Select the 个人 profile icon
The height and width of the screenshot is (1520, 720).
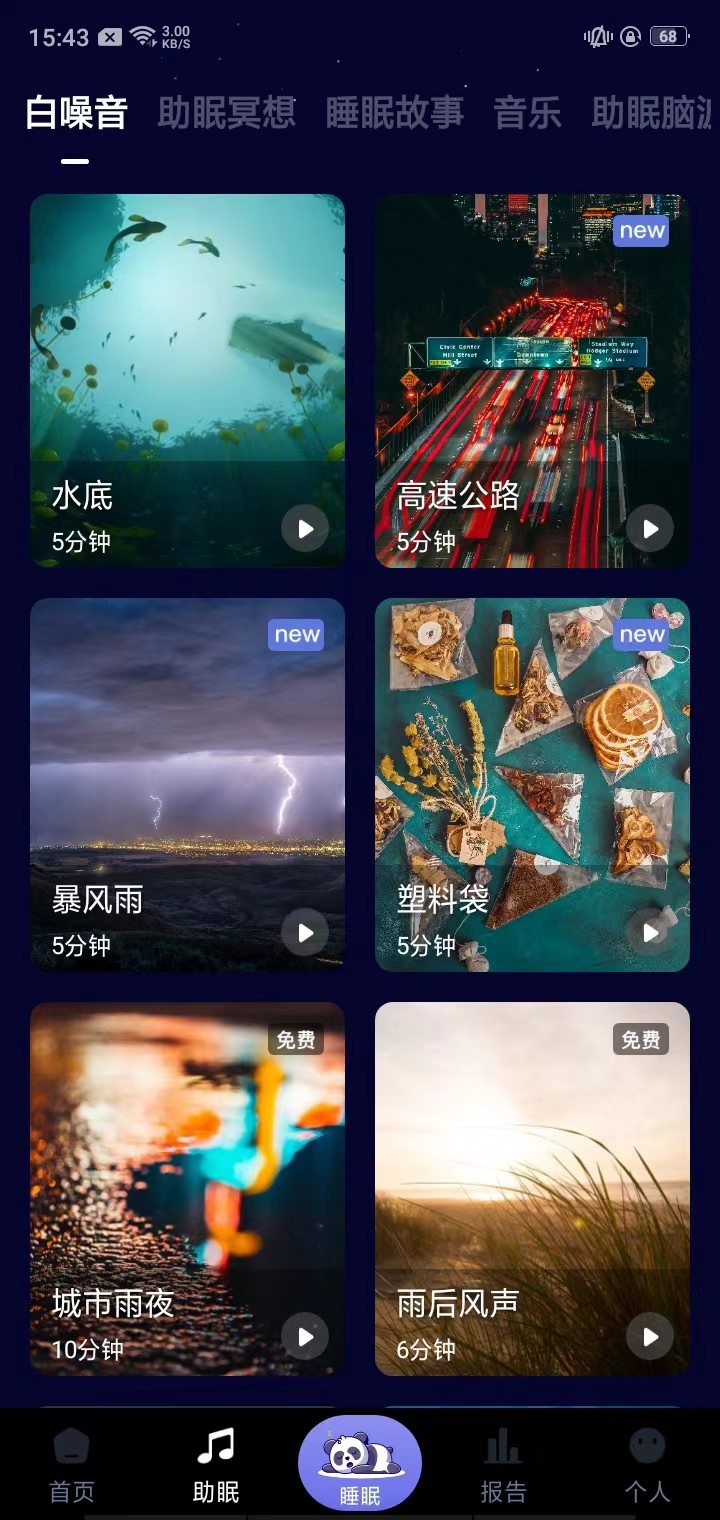(648, 1447)
